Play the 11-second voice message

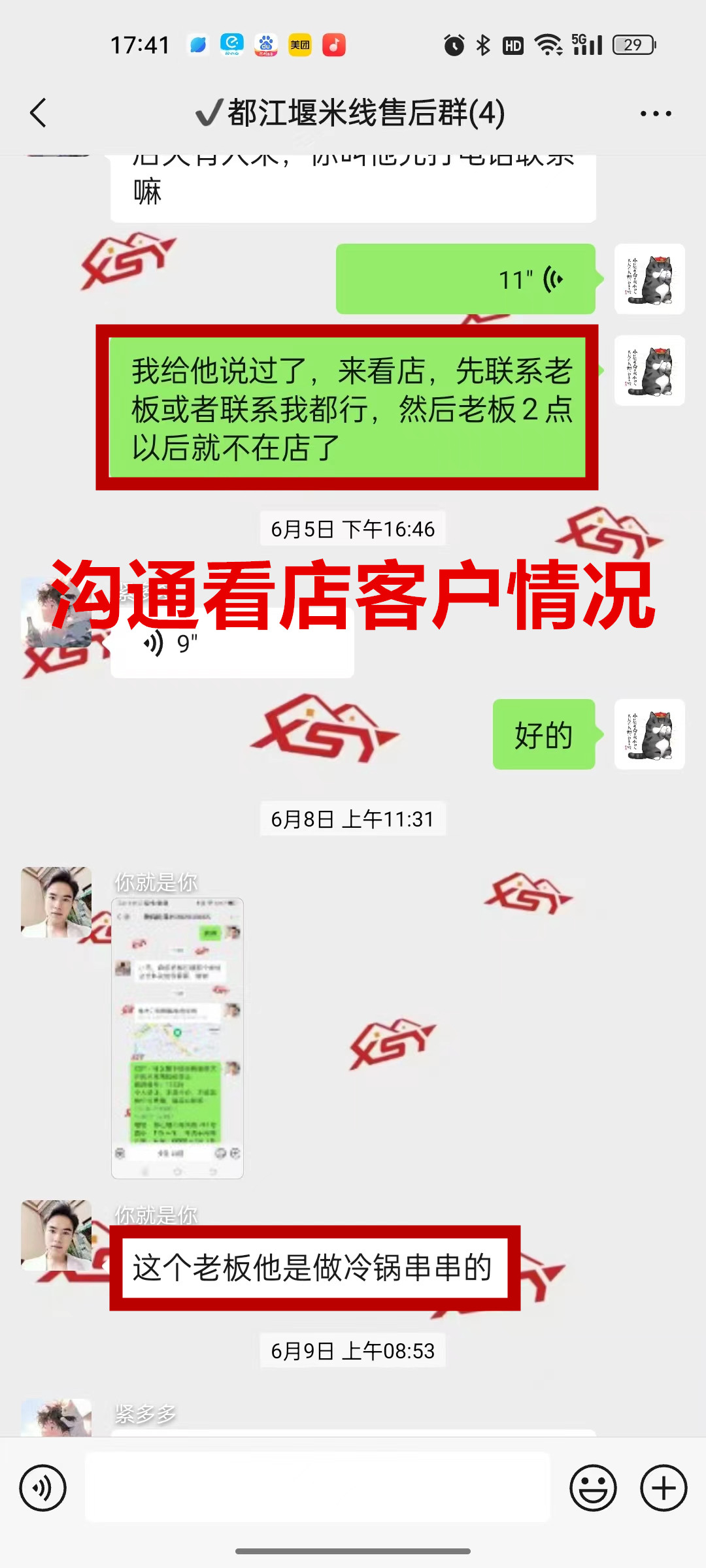(465, 280)
